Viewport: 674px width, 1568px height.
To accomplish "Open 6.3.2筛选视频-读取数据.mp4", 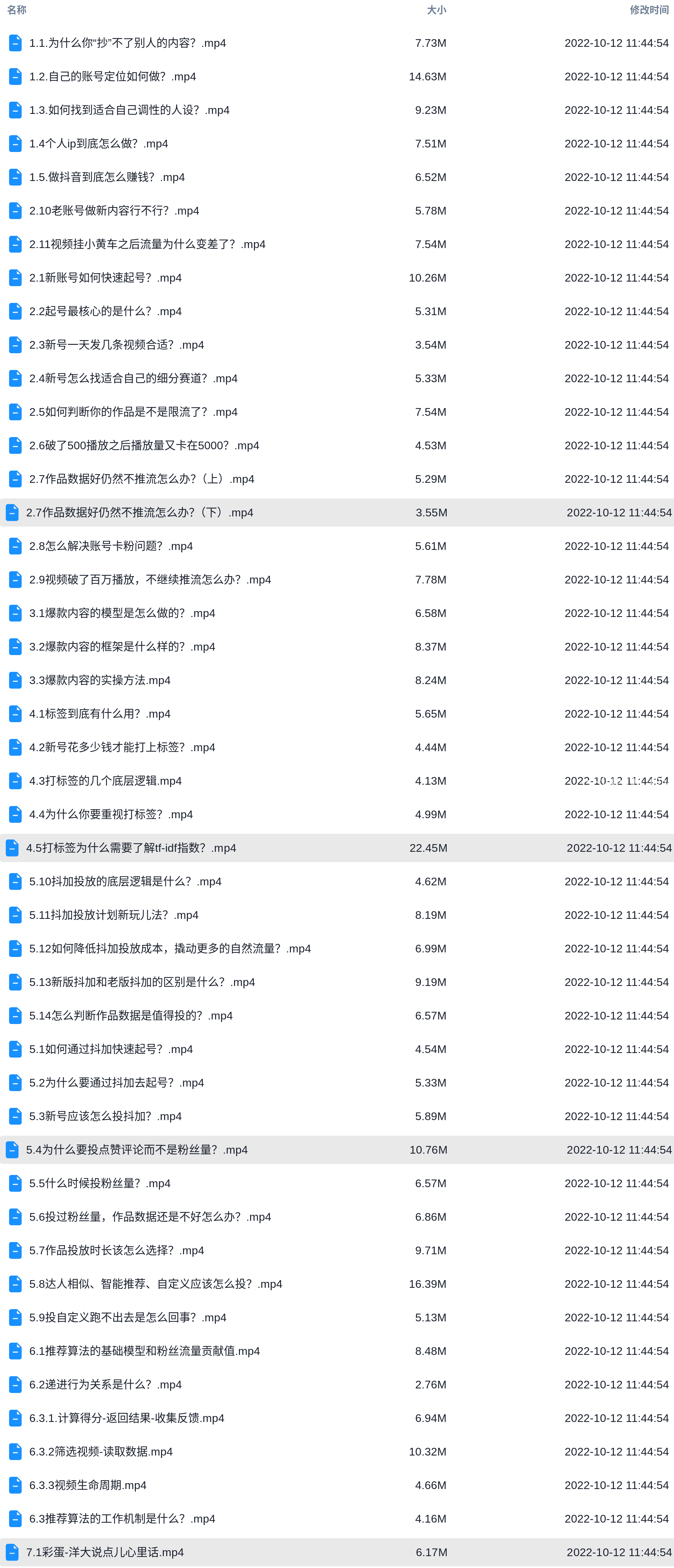I will 101,1452.
